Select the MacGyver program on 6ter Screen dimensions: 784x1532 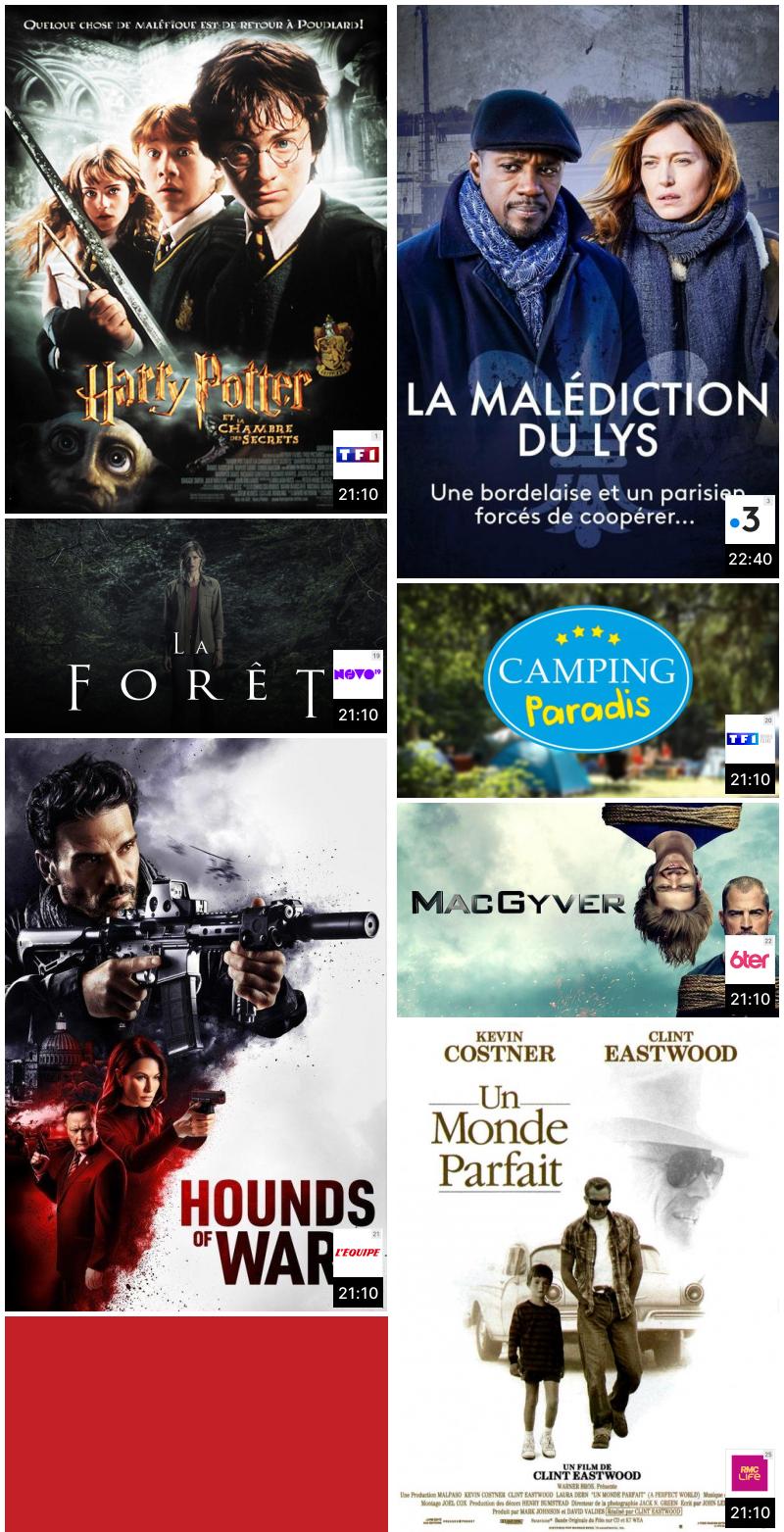(x=587, y=910)
